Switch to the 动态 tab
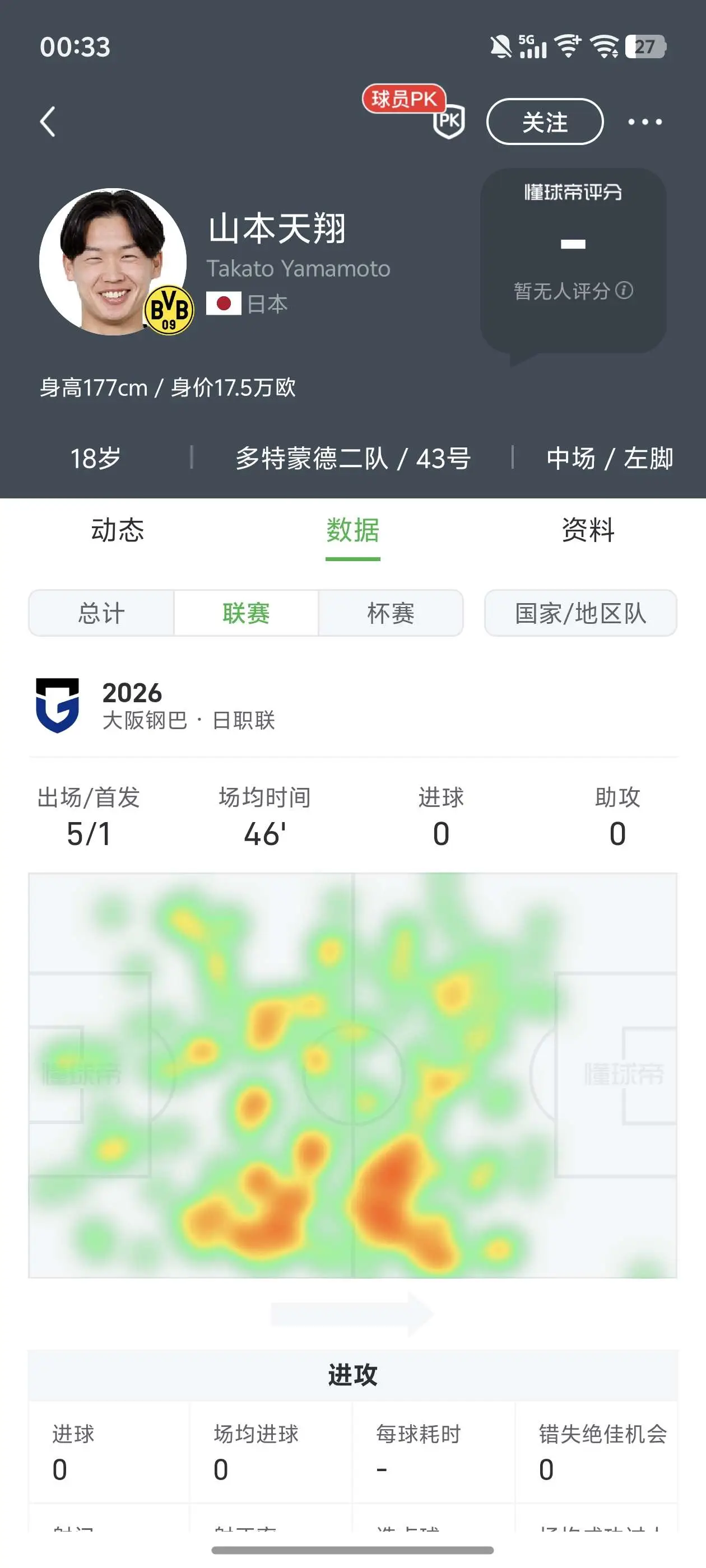The width and height of the screenshot is (706, 1568). 118,530
